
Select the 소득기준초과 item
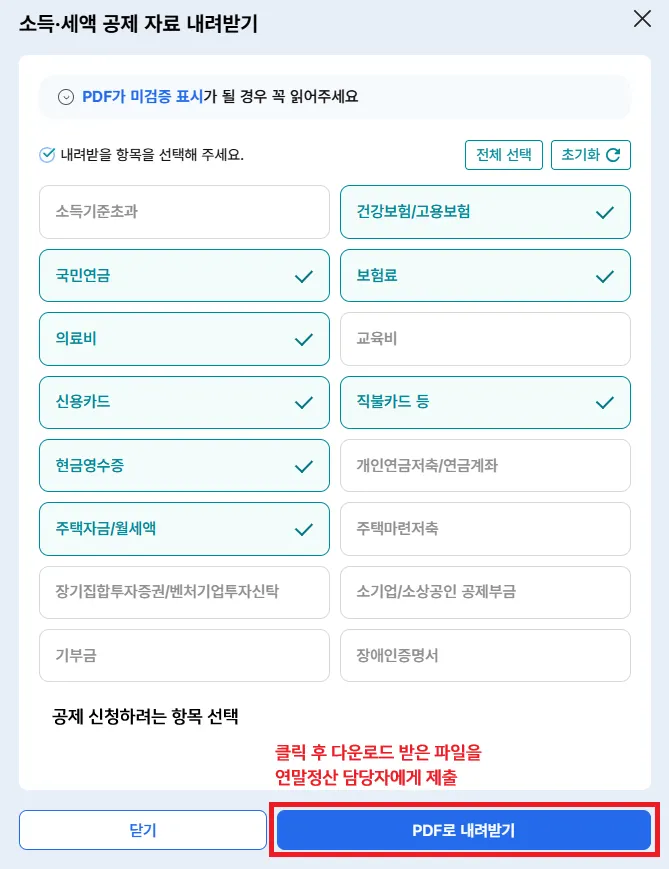pyautogui.click(x=184, y=212)
